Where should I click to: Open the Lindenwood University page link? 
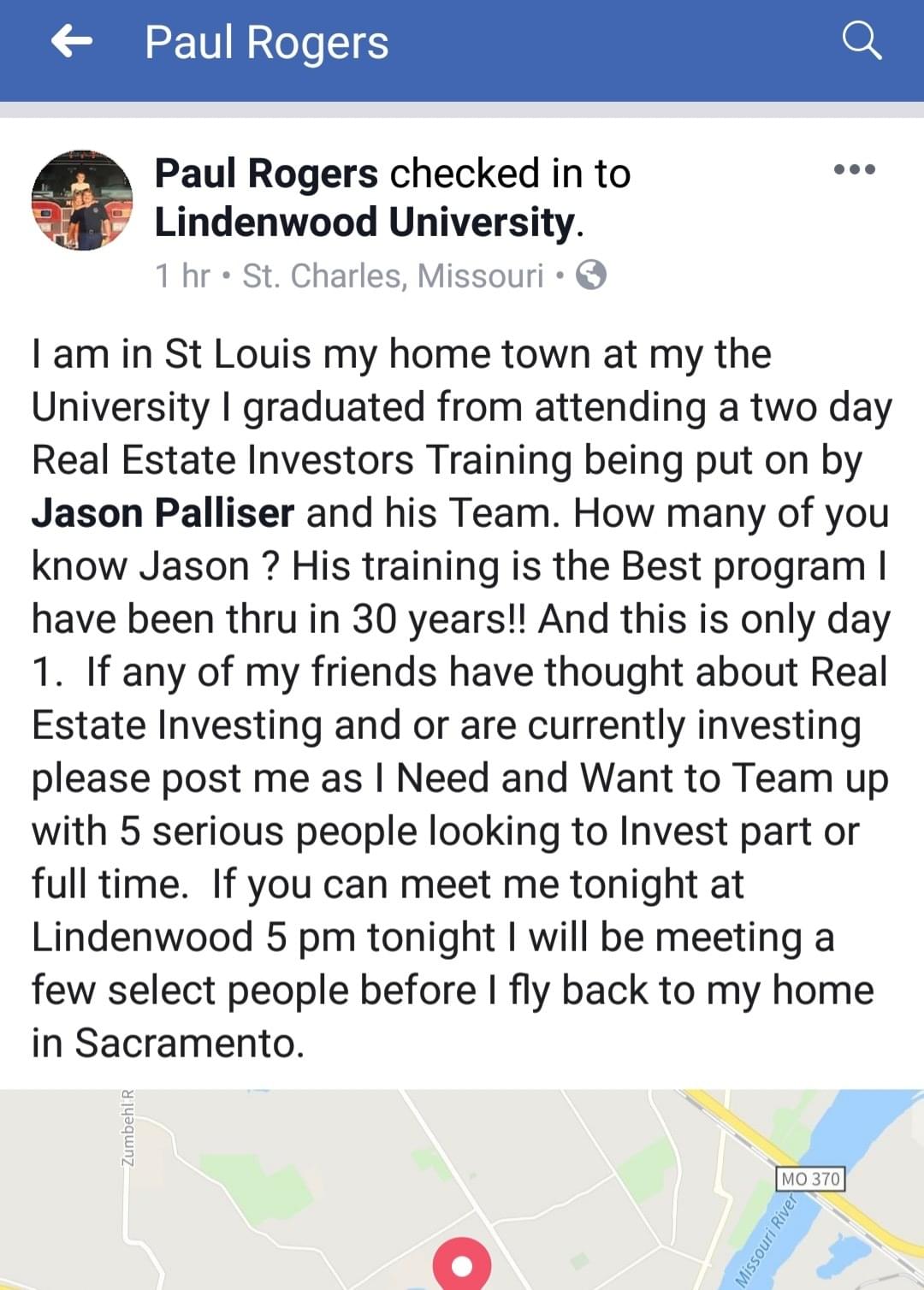[365, 223]
